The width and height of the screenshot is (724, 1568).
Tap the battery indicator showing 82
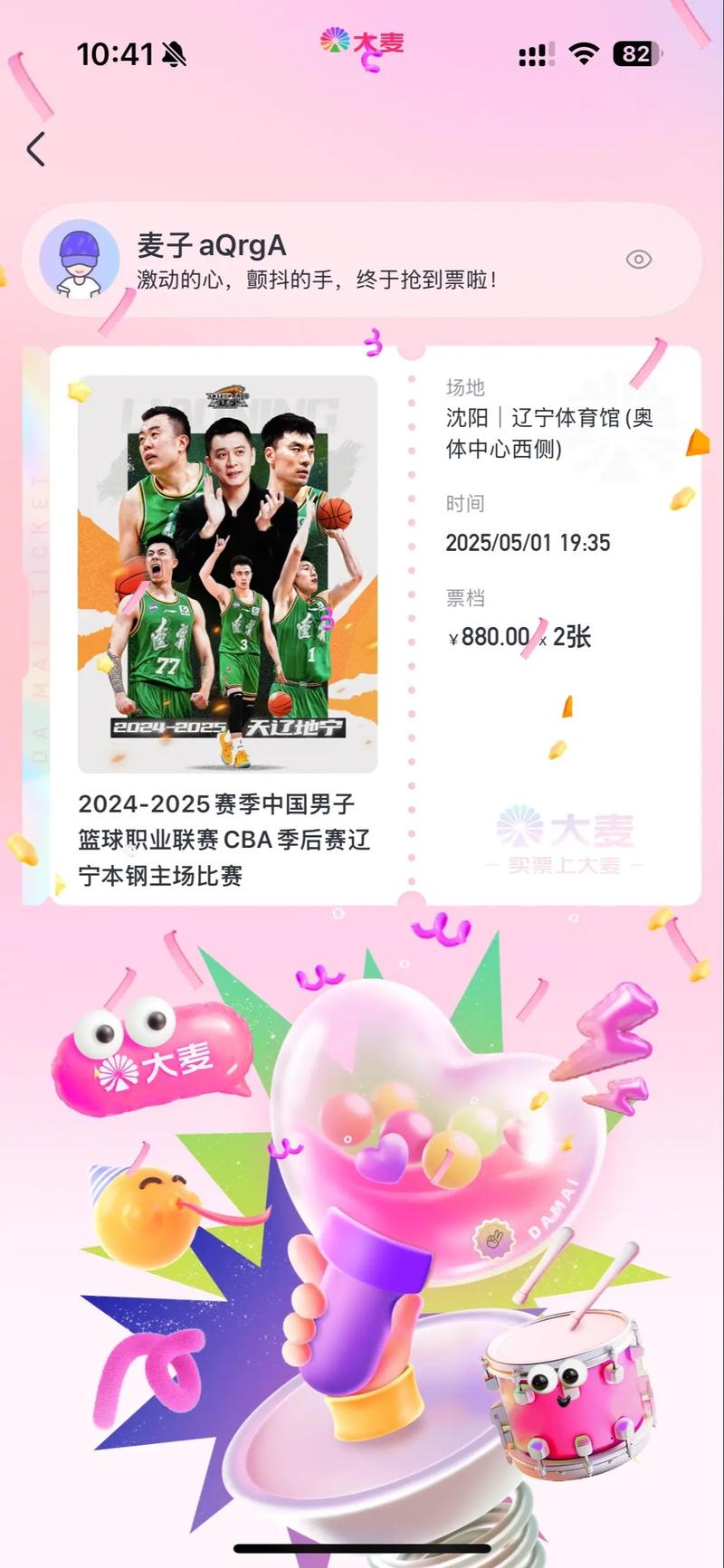click(x=635, y=54)
